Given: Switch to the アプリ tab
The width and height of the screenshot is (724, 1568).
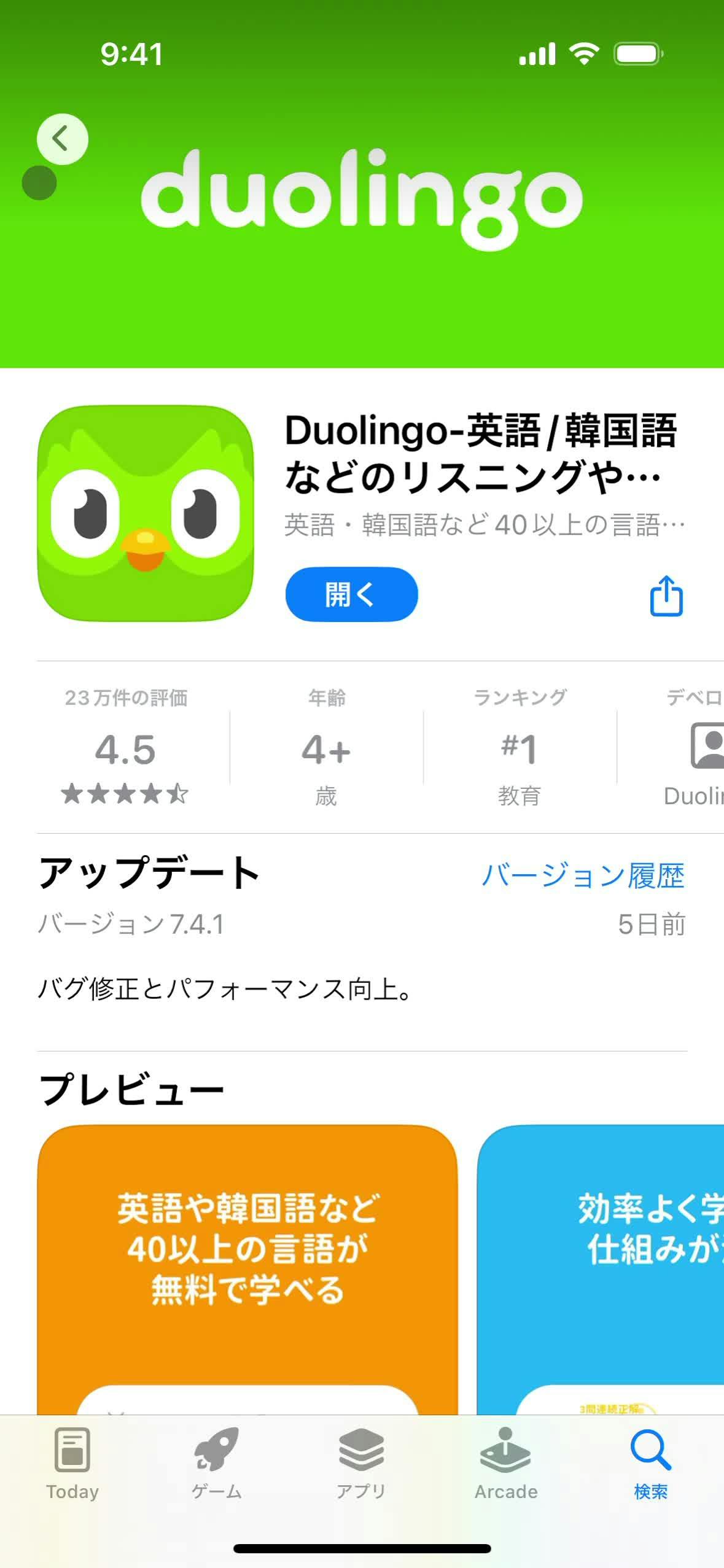Looking at the screenshot, I should (x=361, y=1464).
